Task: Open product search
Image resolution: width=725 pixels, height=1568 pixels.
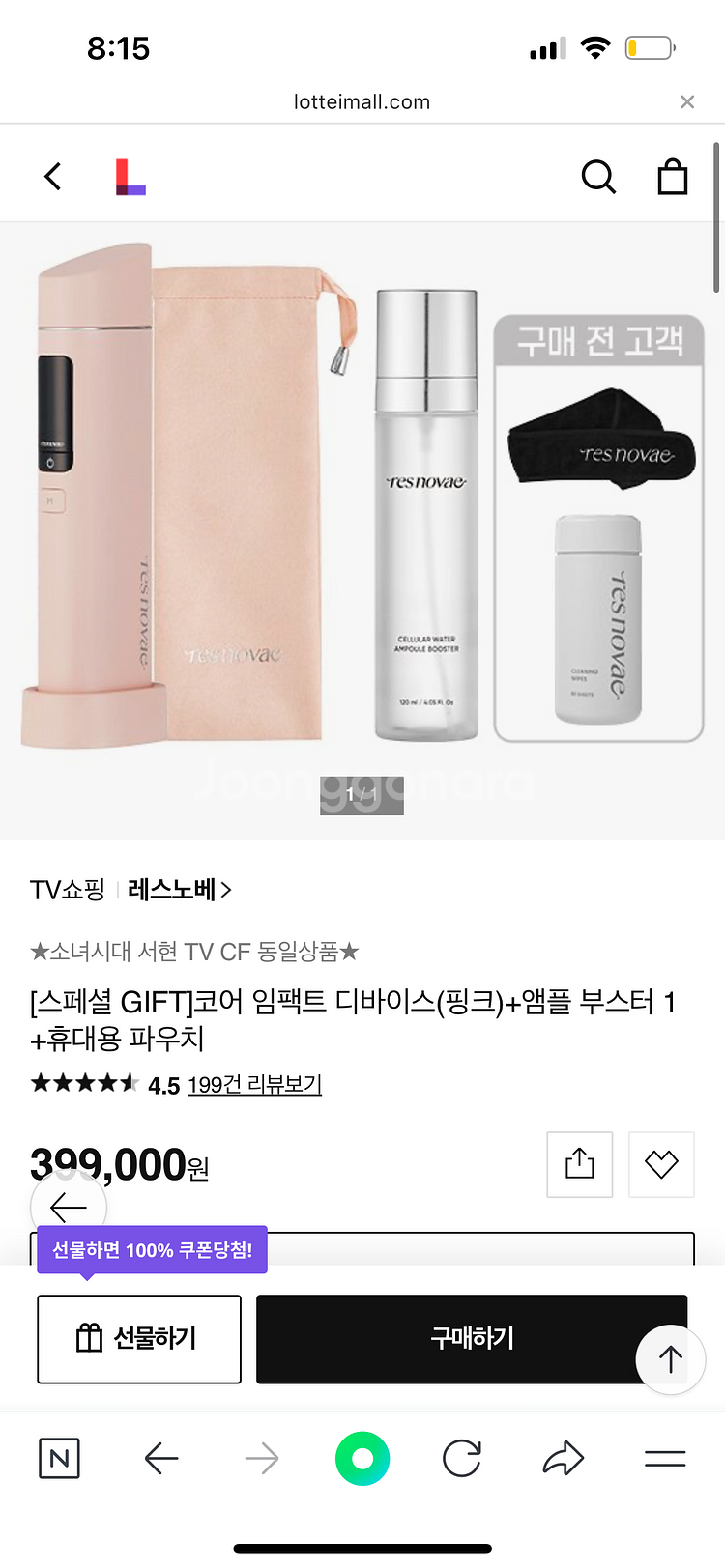Action: 598,177
